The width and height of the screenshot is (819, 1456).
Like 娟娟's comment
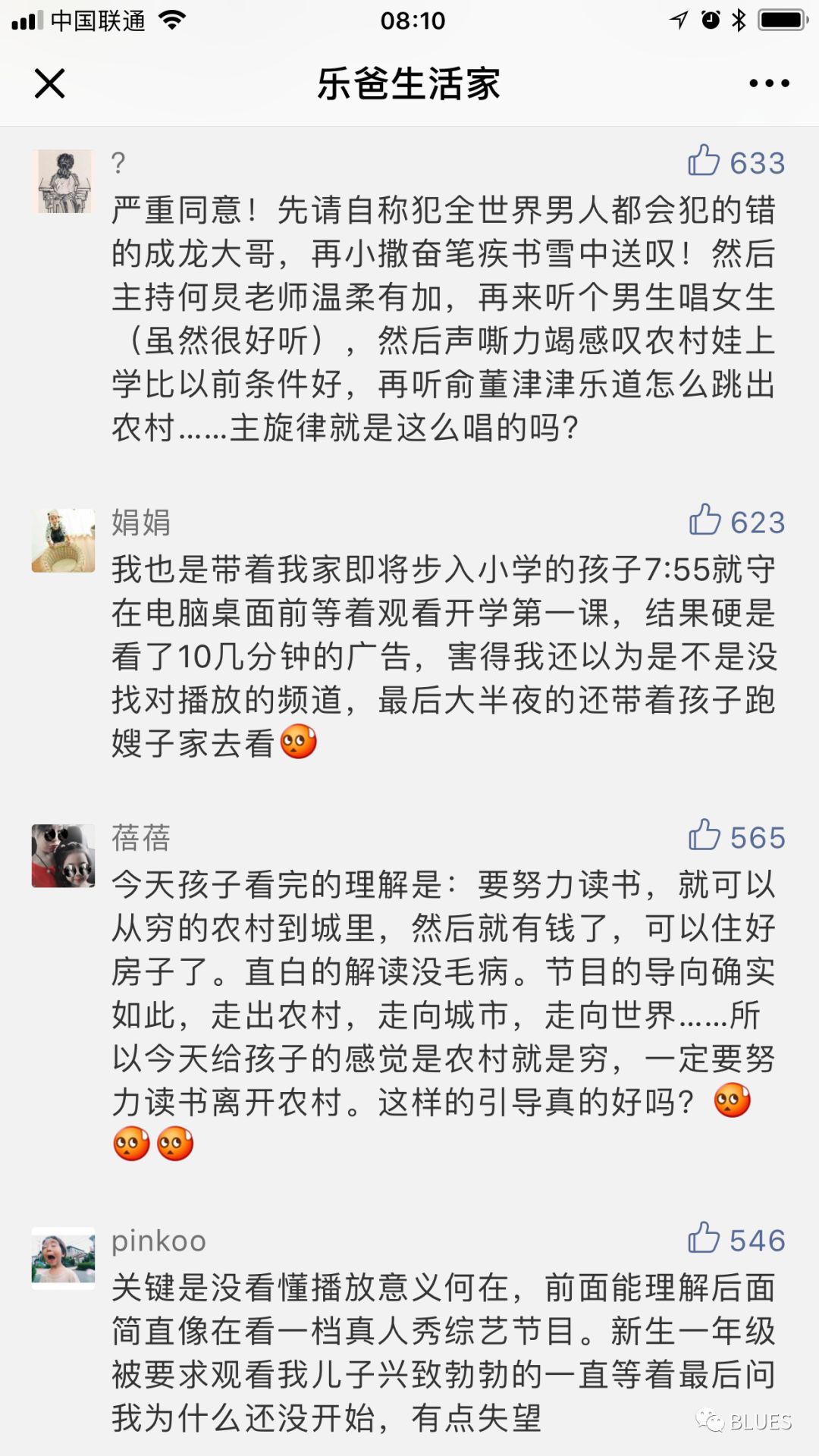(x=704, y=520)
